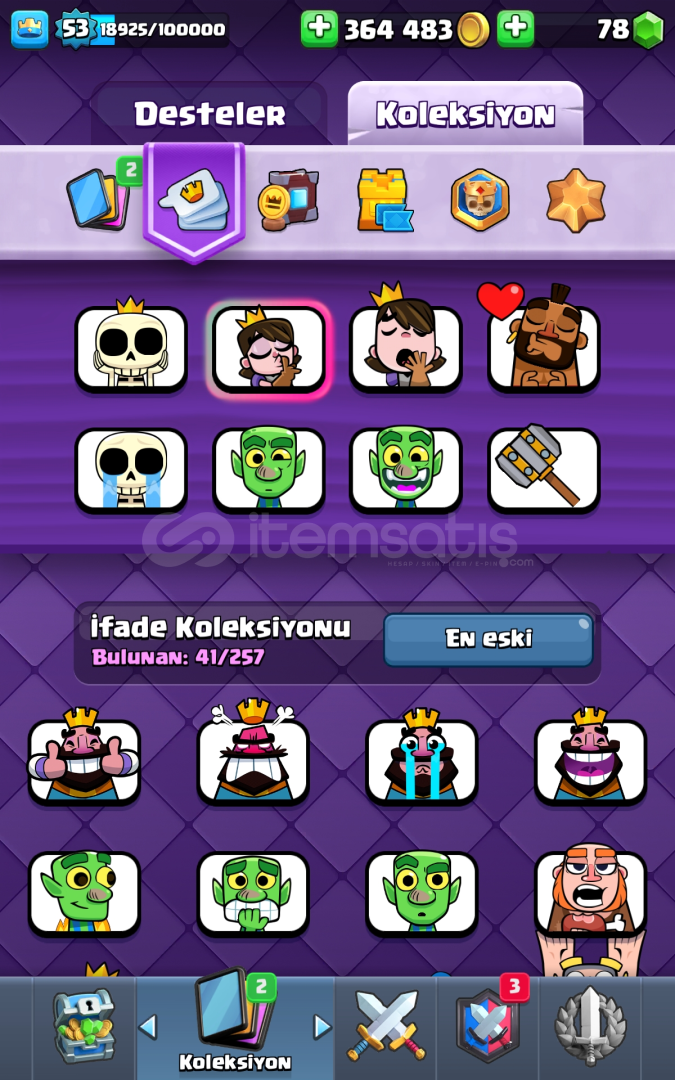This screenshot has height=1080, width=675.
Task: Open the star level collection icon
Action: coord(576,200)
